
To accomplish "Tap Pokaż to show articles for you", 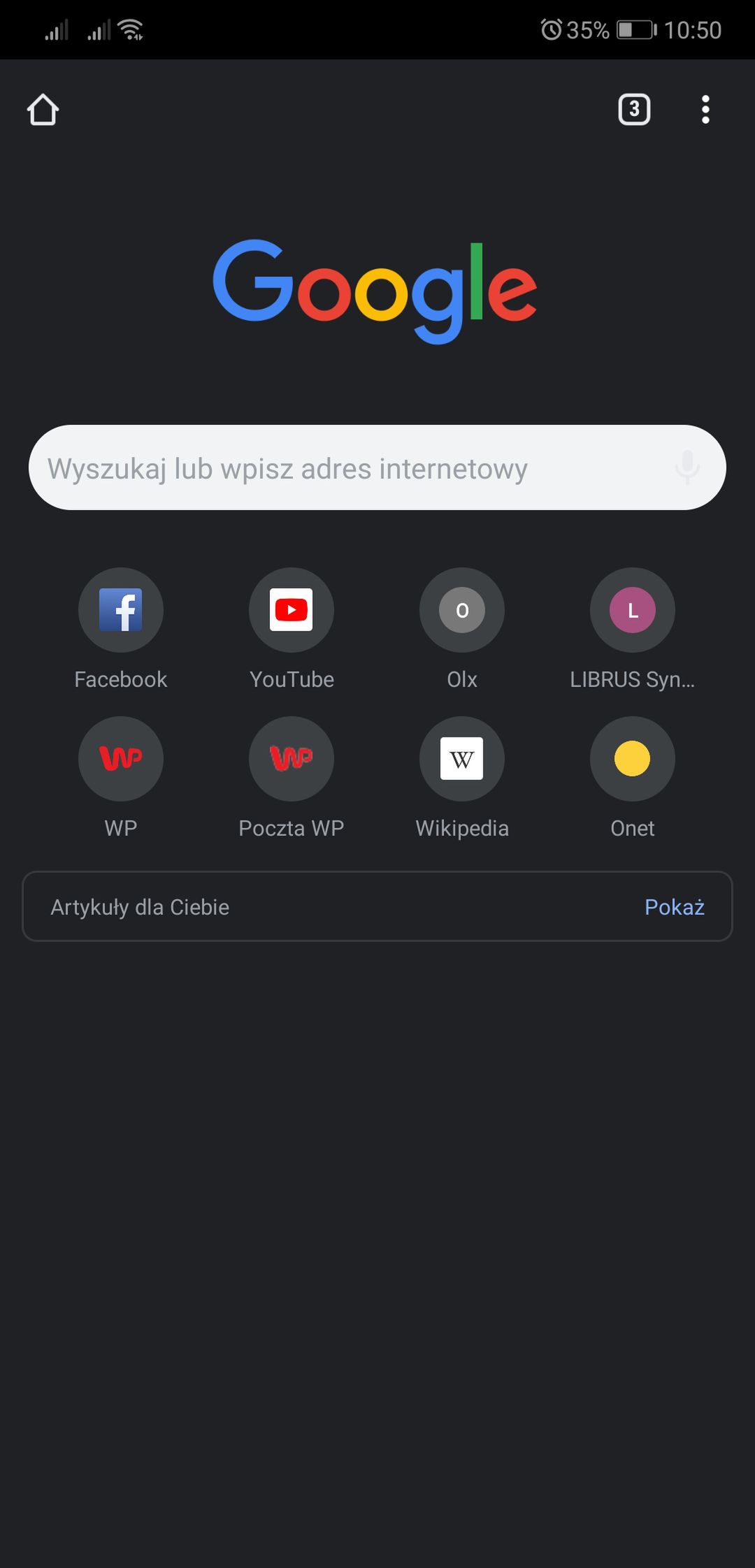I will 675,907.
